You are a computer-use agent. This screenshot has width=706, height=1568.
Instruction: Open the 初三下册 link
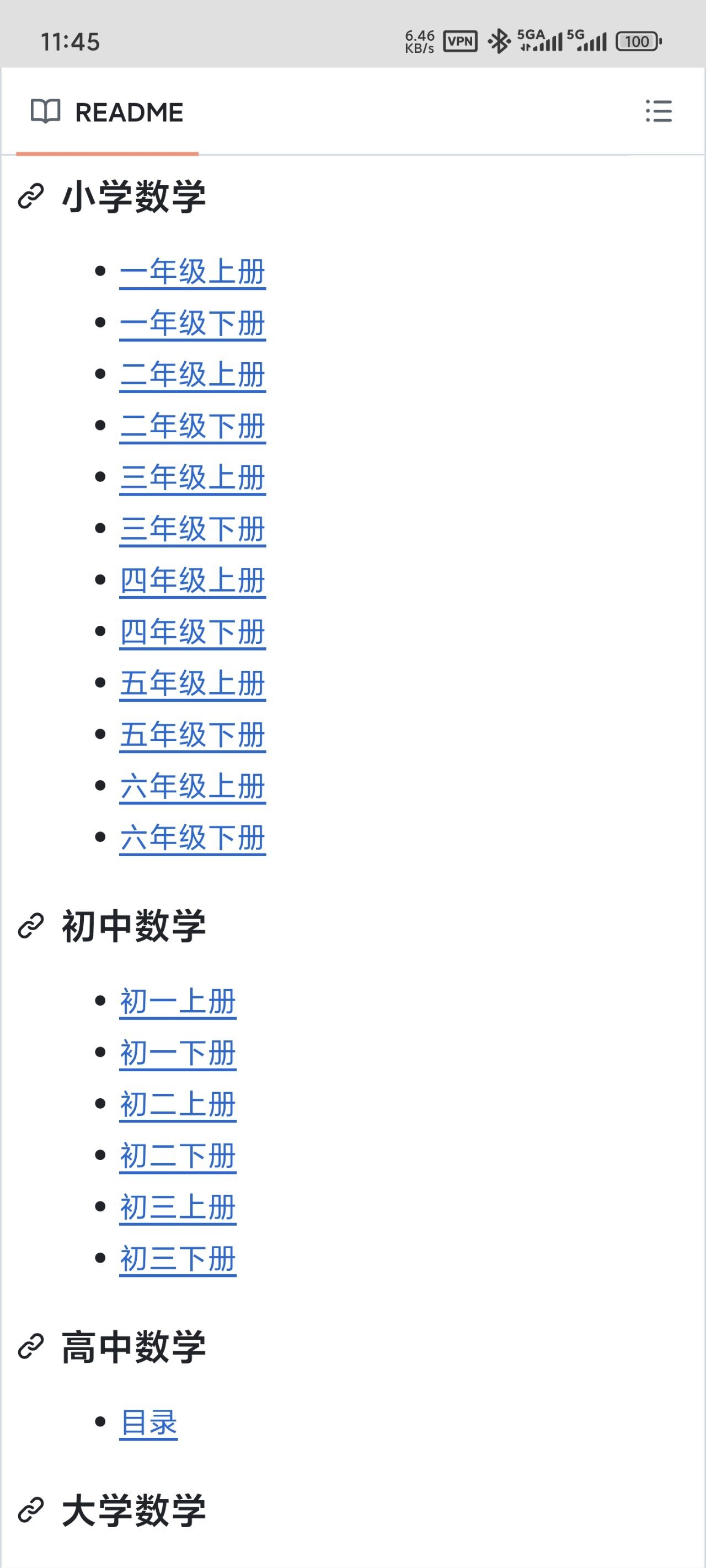tap(178, 1259)
